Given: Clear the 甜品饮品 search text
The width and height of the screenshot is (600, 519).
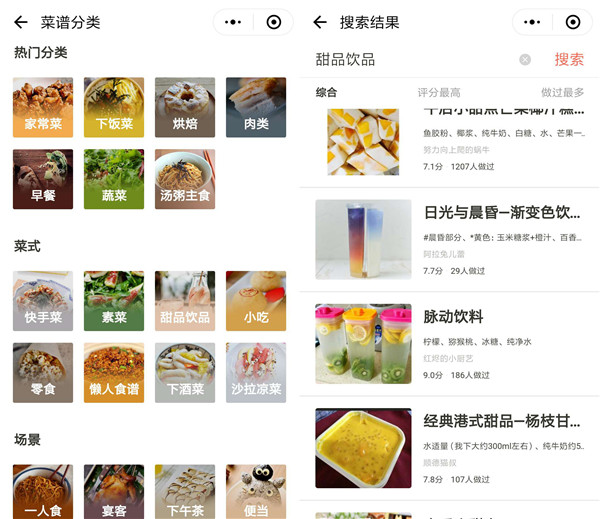Looking at the screenshot, I should (x=525, y=60).
